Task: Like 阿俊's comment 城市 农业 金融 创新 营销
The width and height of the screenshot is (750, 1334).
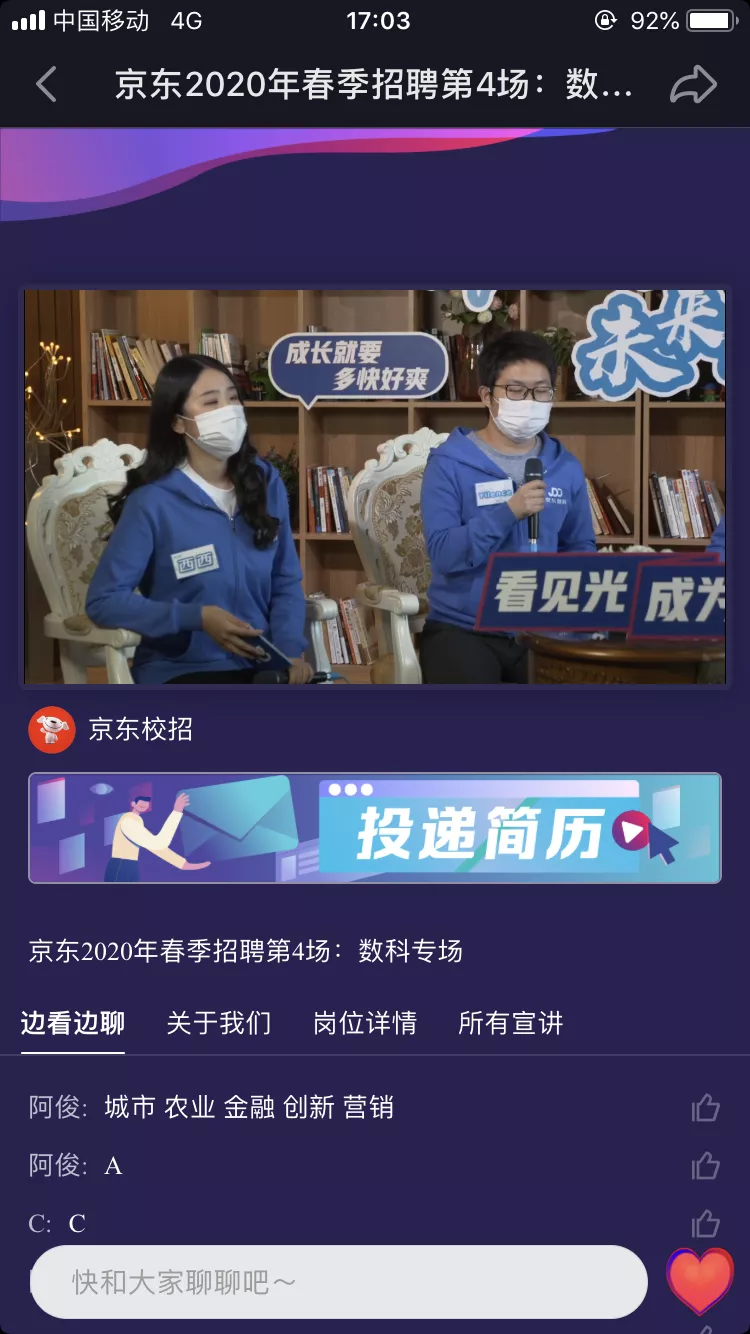Action: pos(705,1108)
